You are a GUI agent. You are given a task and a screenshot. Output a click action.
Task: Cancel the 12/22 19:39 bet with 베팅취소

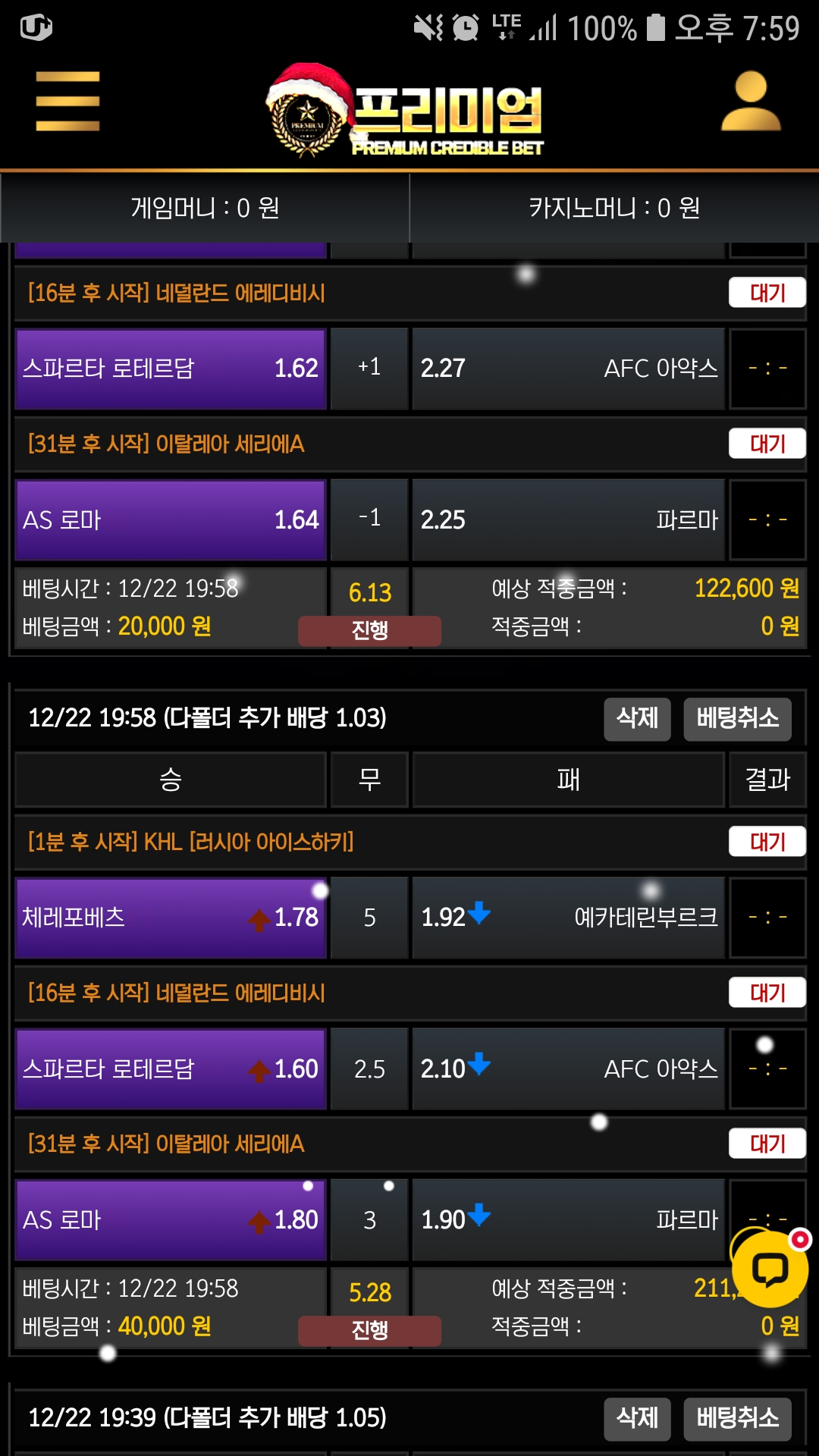pos(737,1418)
